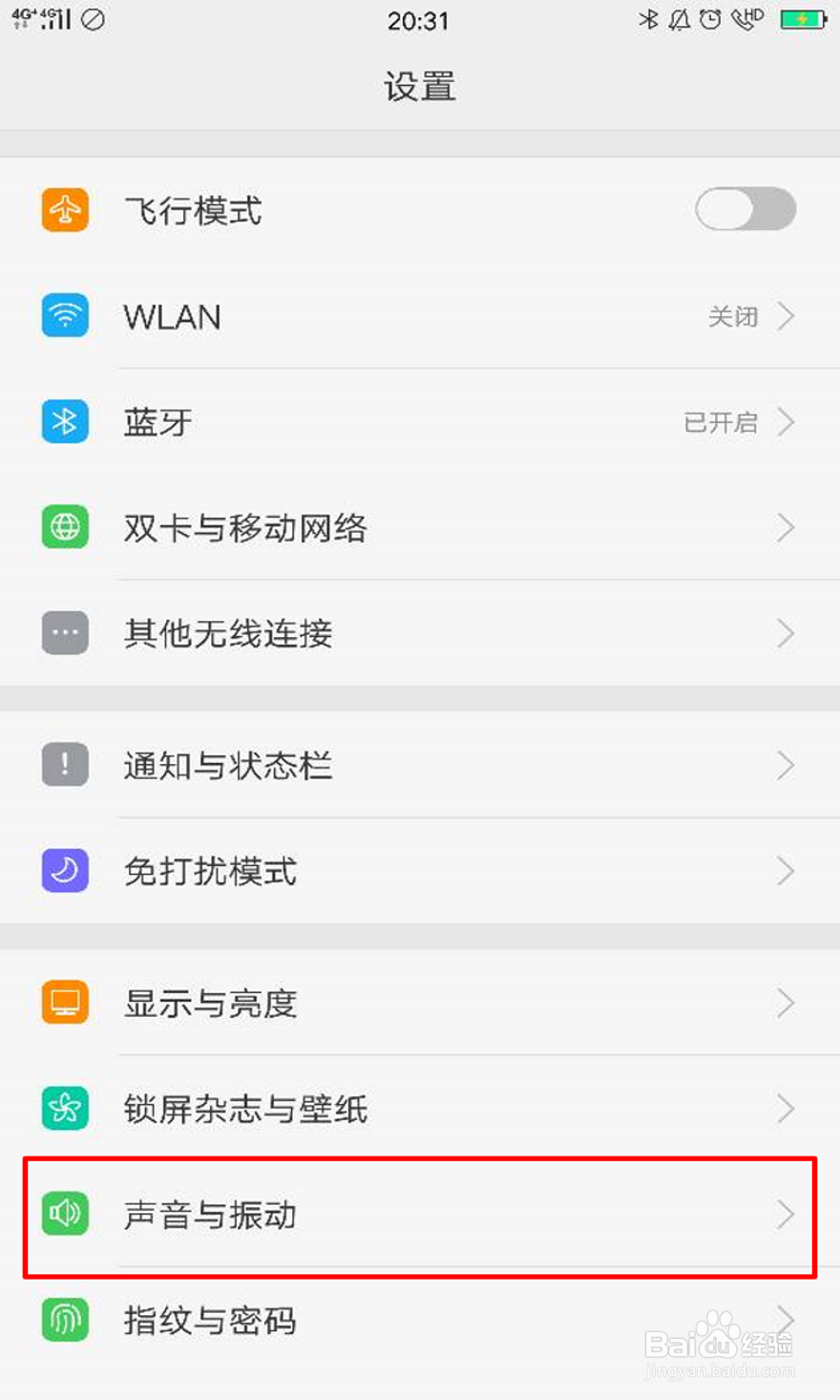Tap the 显示与亮度 display icon
840x1400 pixels.
coord(64,1002)
